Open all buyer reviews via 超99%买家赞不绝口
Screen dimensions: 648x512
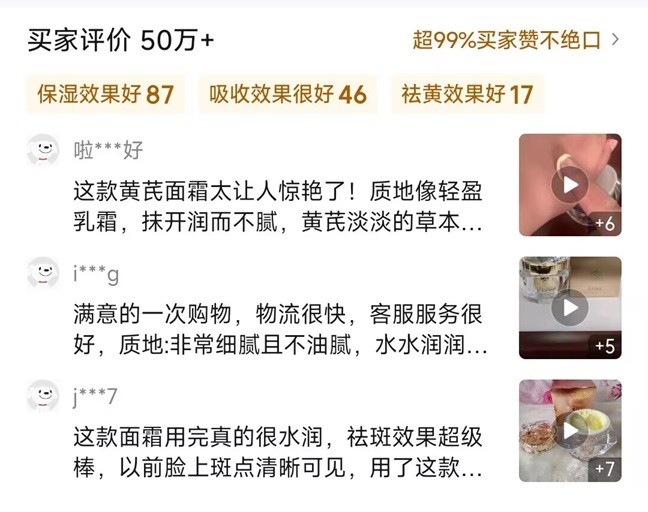[516, 41]
